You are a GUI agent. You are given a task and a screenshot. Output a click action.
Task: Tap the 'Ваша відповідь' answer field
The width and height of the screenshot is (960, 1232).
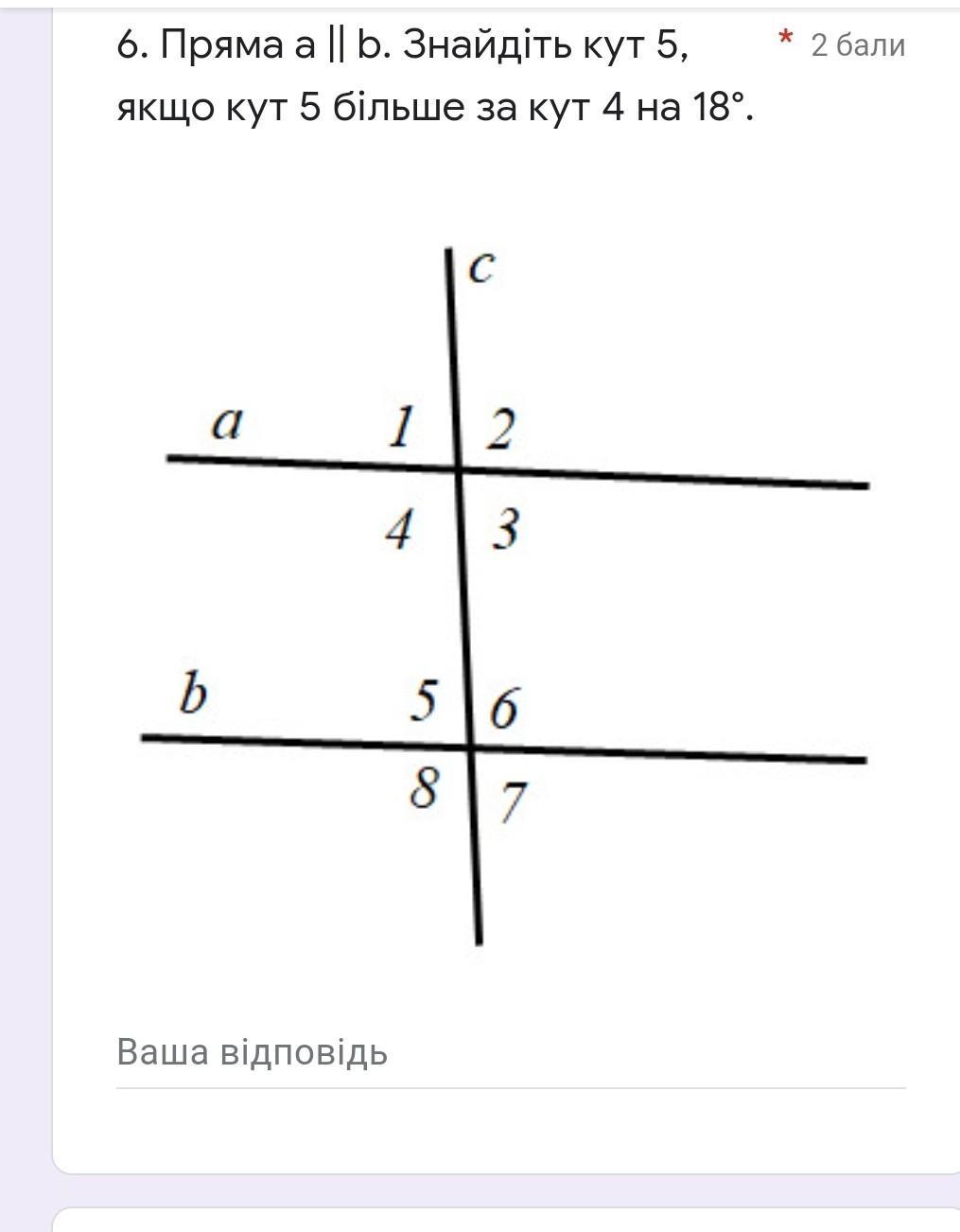click(x=509, y=1053)
